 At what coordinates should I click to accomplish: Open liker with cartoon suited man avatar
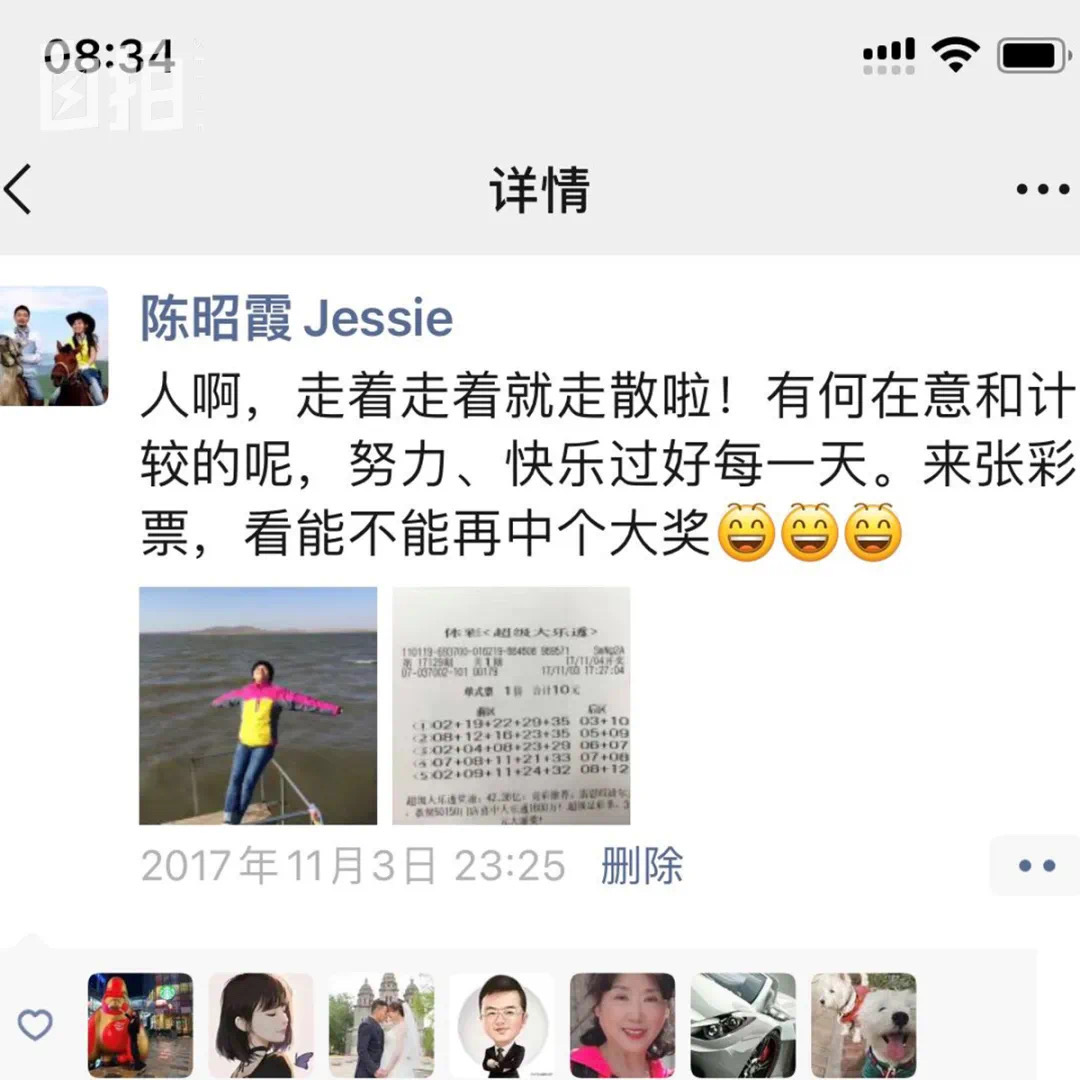501,1025
